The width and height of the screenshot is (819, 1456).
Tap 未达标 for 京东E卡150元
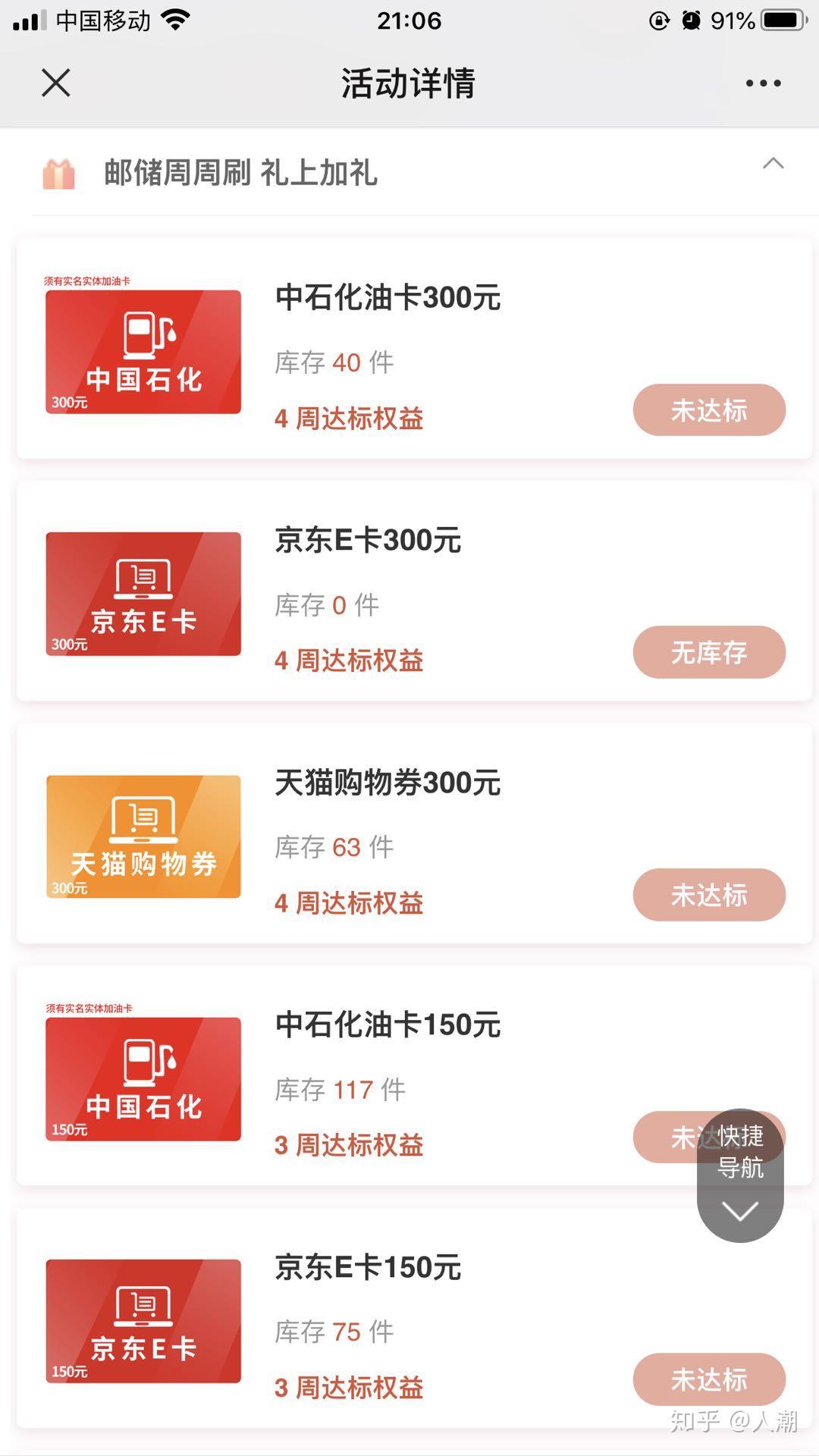click(x=709, y=1379)
